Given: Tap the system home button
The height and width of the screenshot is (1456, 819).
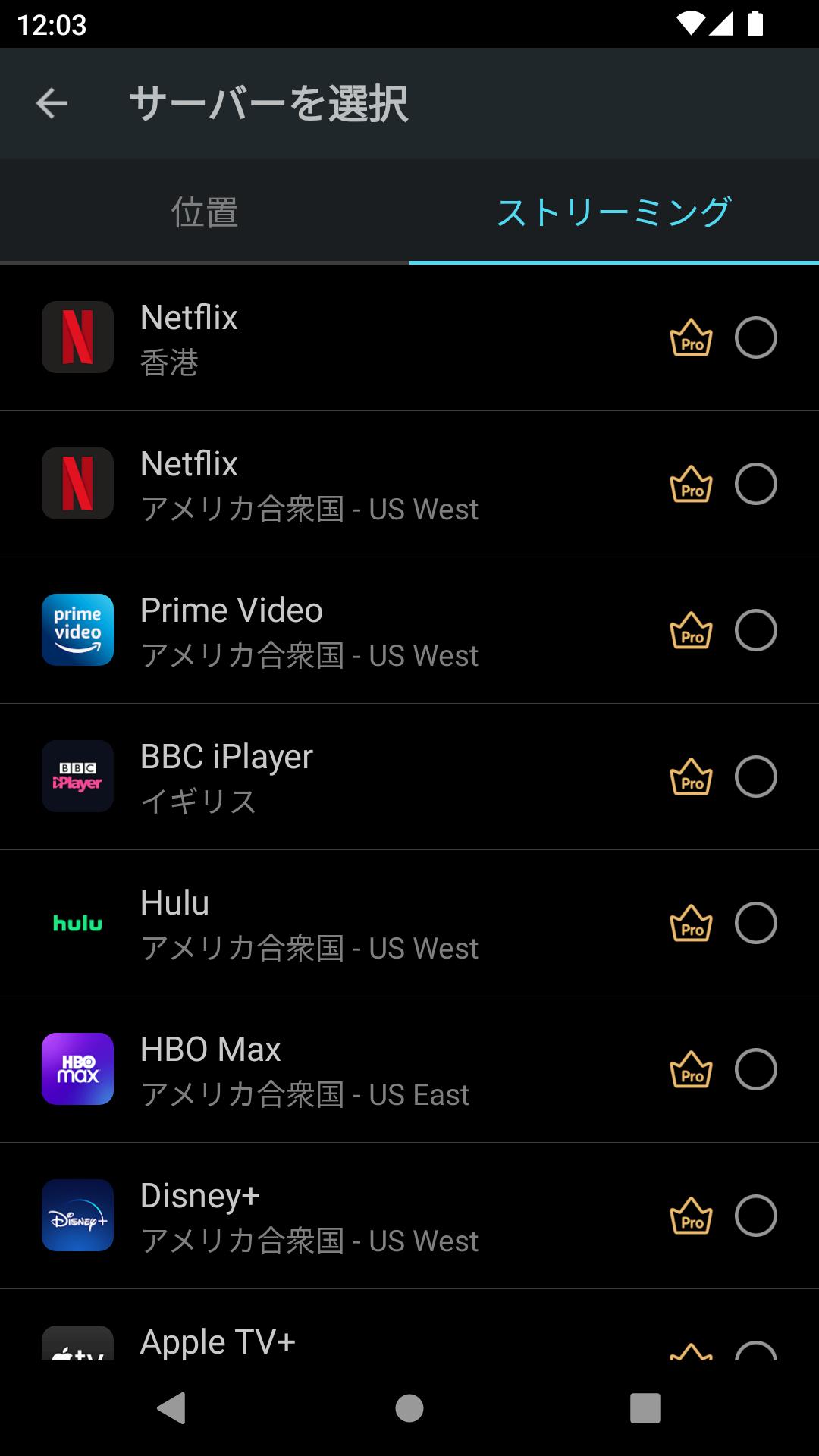Looking at the screenshot, I should click(409, 1408).
